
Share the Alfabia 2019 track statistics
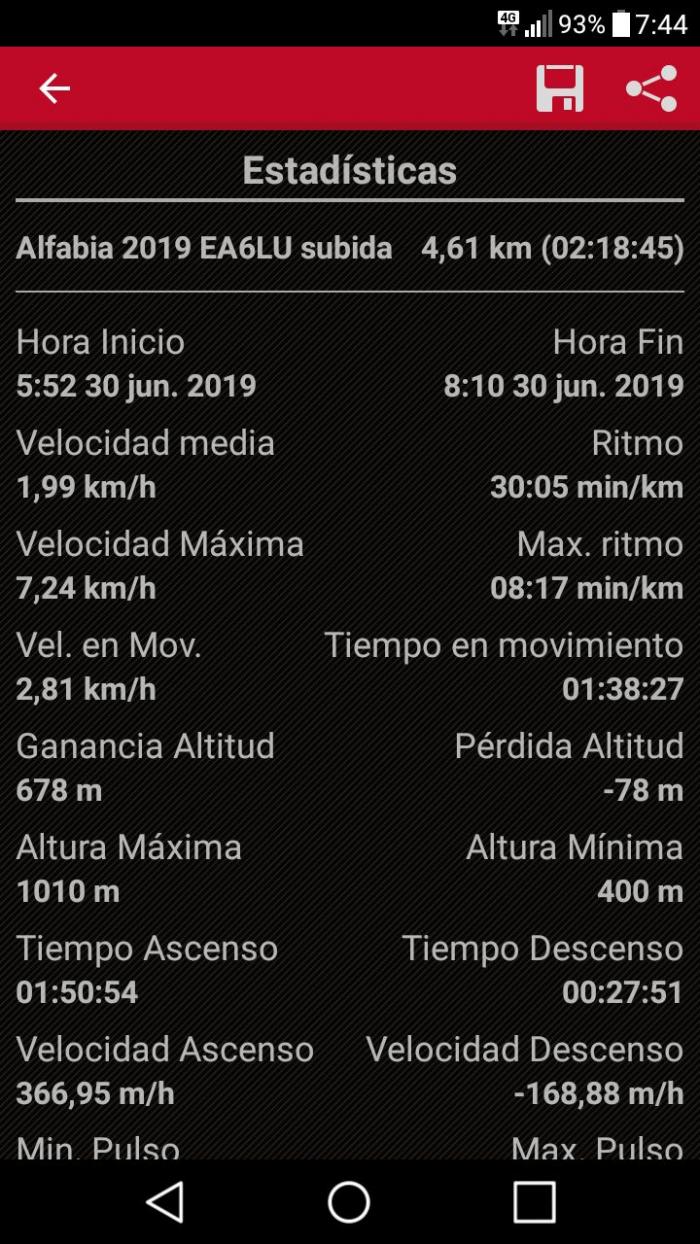[x=652, y=89]
